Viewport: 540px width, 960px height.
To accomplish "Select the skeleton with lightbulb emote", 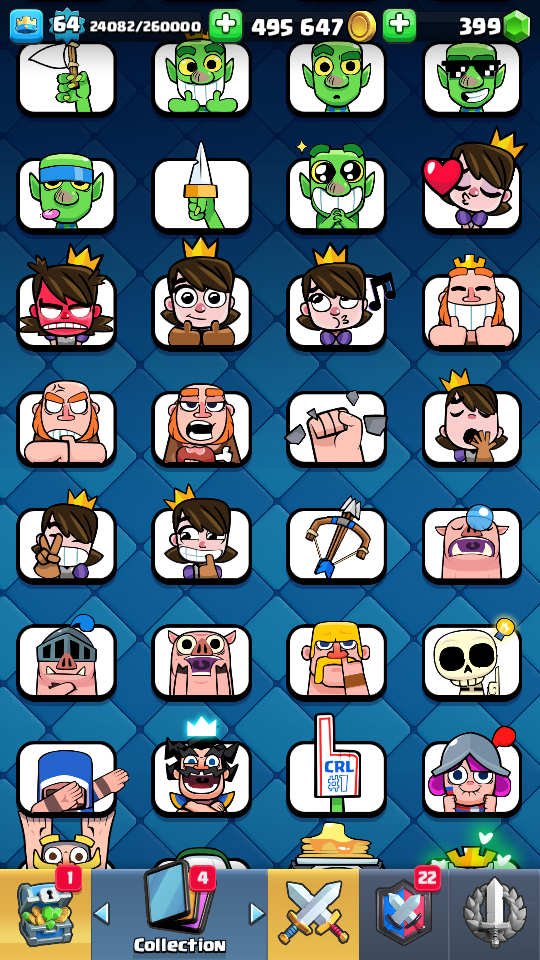I will click(x=471, y=661).
